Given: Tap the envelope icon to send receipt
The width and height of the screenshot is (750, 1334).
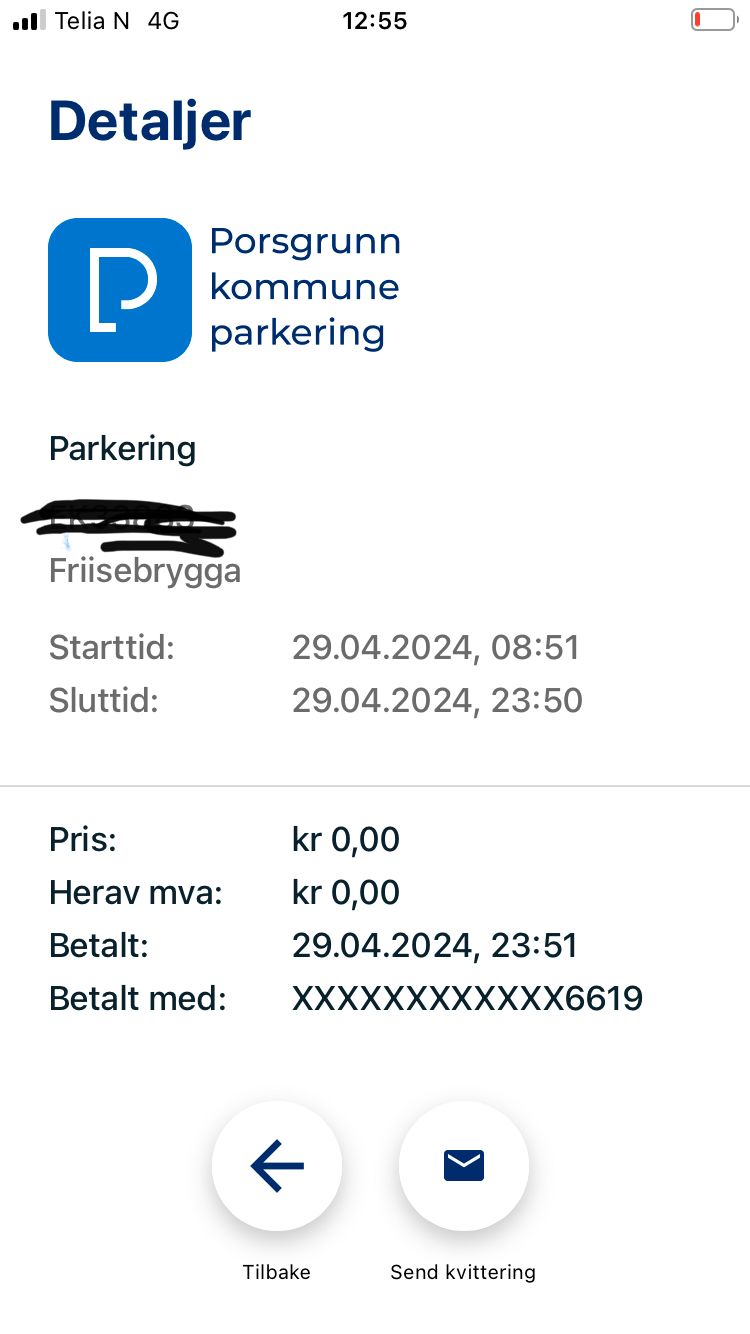Looking at the screenshot, I should (463, 1165).
